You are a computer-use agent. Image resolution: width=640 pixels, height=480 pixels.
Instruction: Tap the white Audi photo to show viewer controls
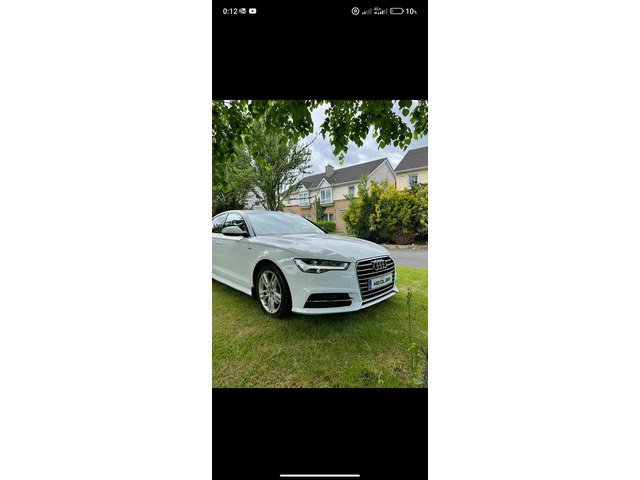[320, 244]
